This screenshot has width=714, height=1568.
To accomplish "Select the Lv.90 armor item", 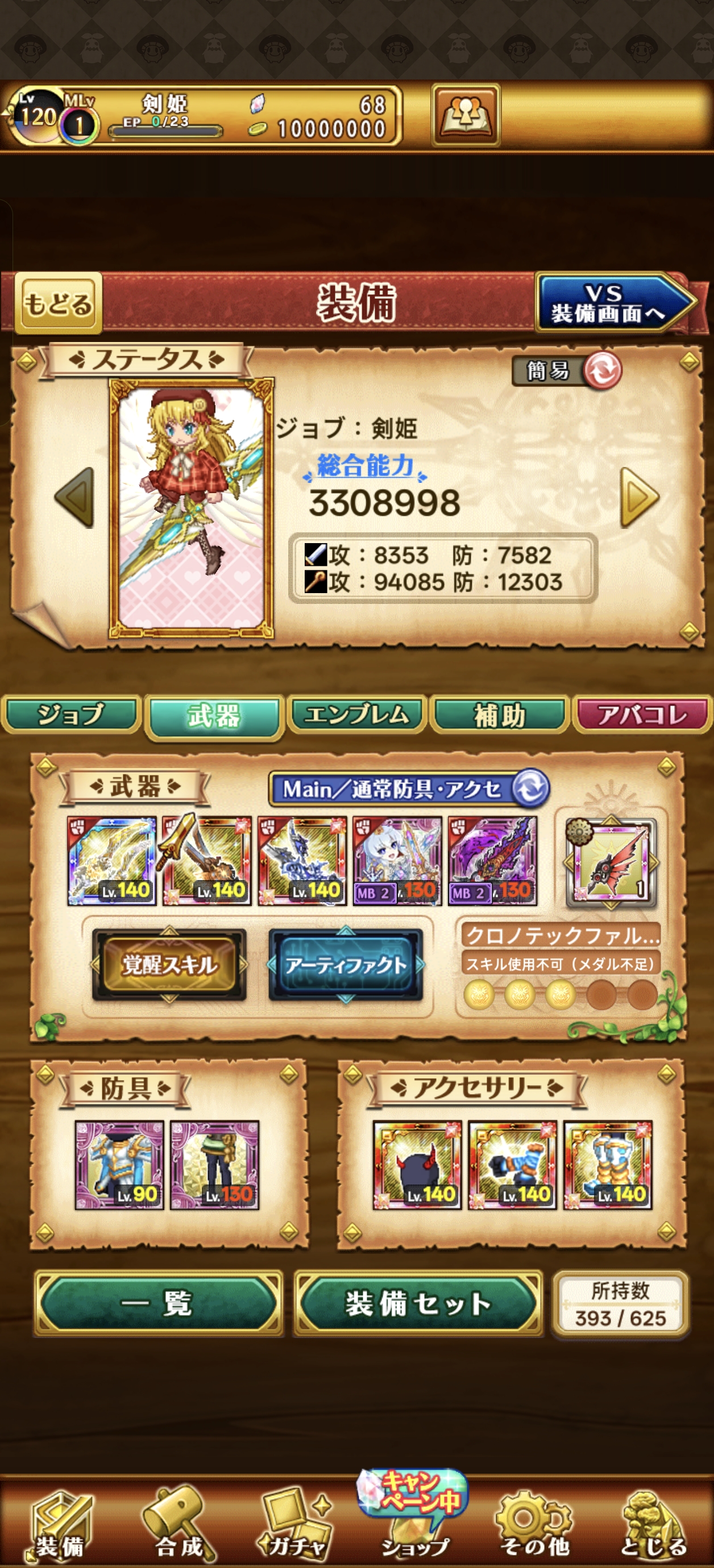I will click(119, 1165).
